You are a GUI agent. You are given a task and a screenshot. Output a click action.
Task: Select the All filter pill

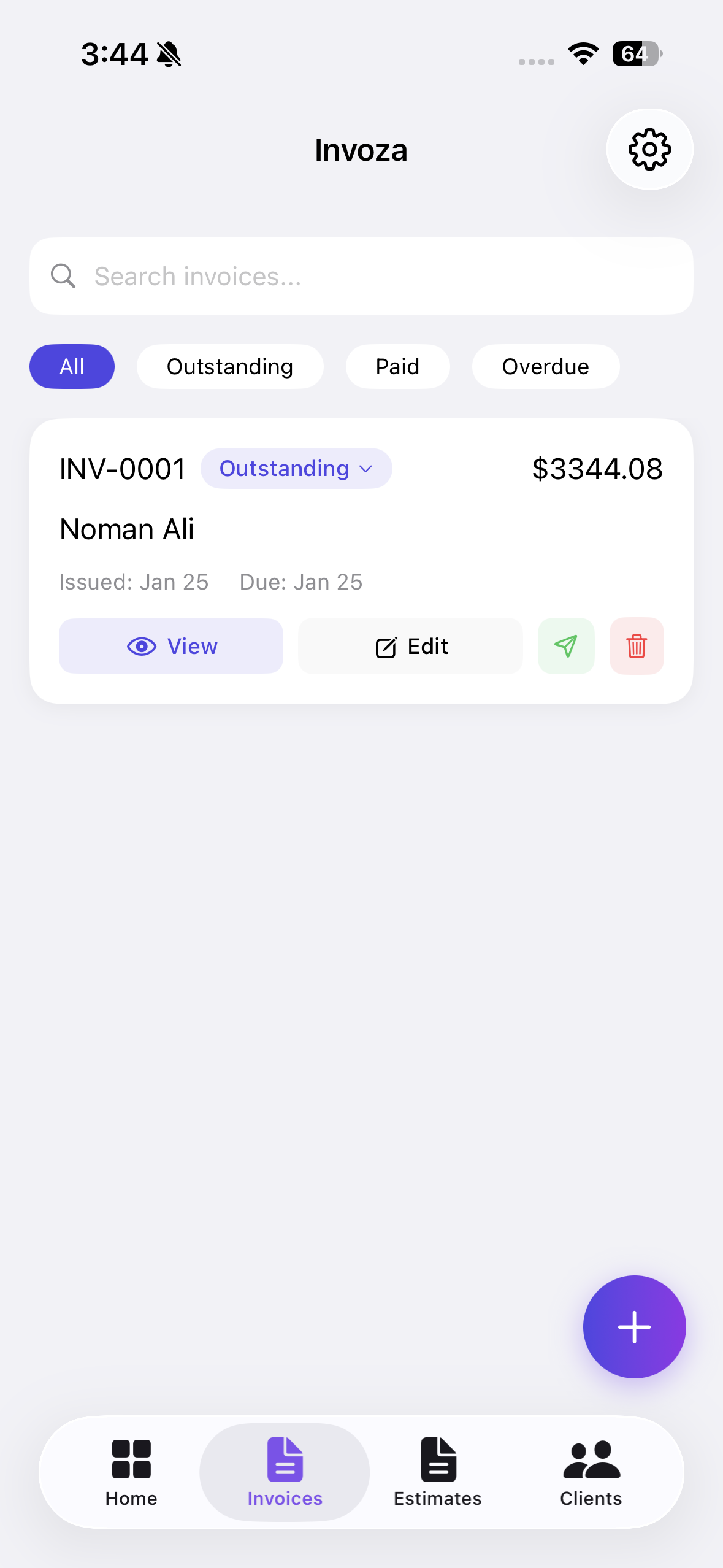tap(72, 366)
